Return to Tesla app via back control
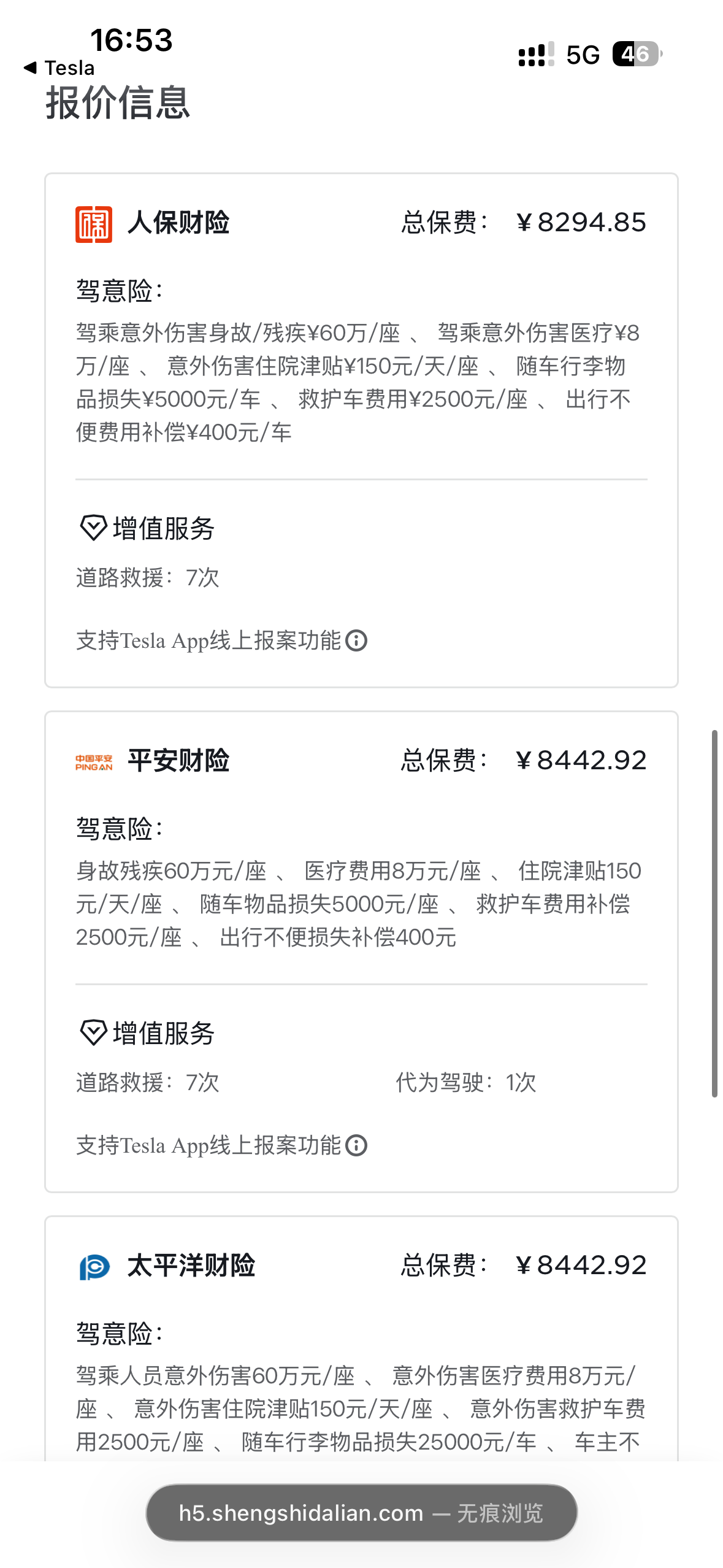The image size is (723, 1568). (x=58, y=67)
